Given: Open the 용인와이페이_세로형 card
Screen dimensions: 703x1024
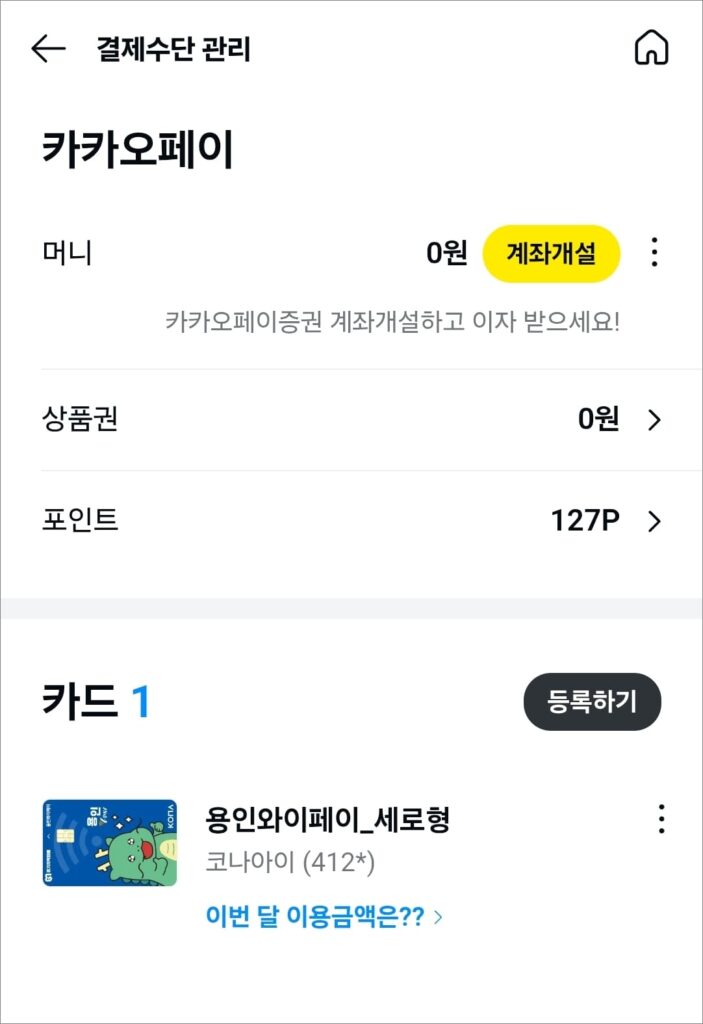Looking at the screenshot, I should 326,821.
